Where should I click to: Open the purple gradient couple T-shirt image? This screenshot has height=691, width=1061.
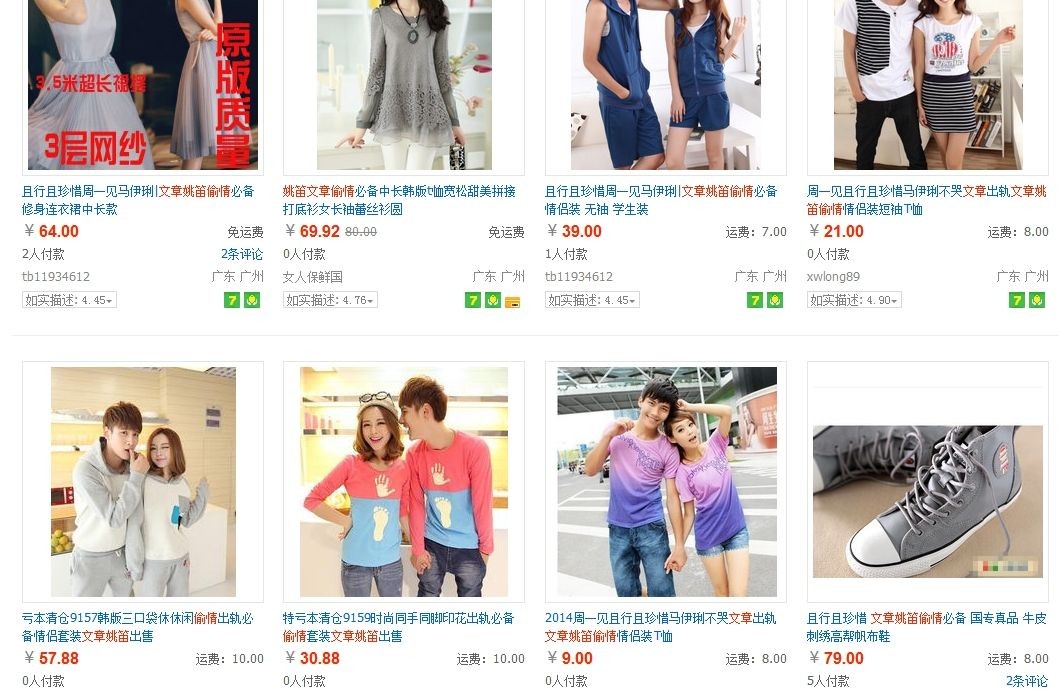[x=666, y=482]
